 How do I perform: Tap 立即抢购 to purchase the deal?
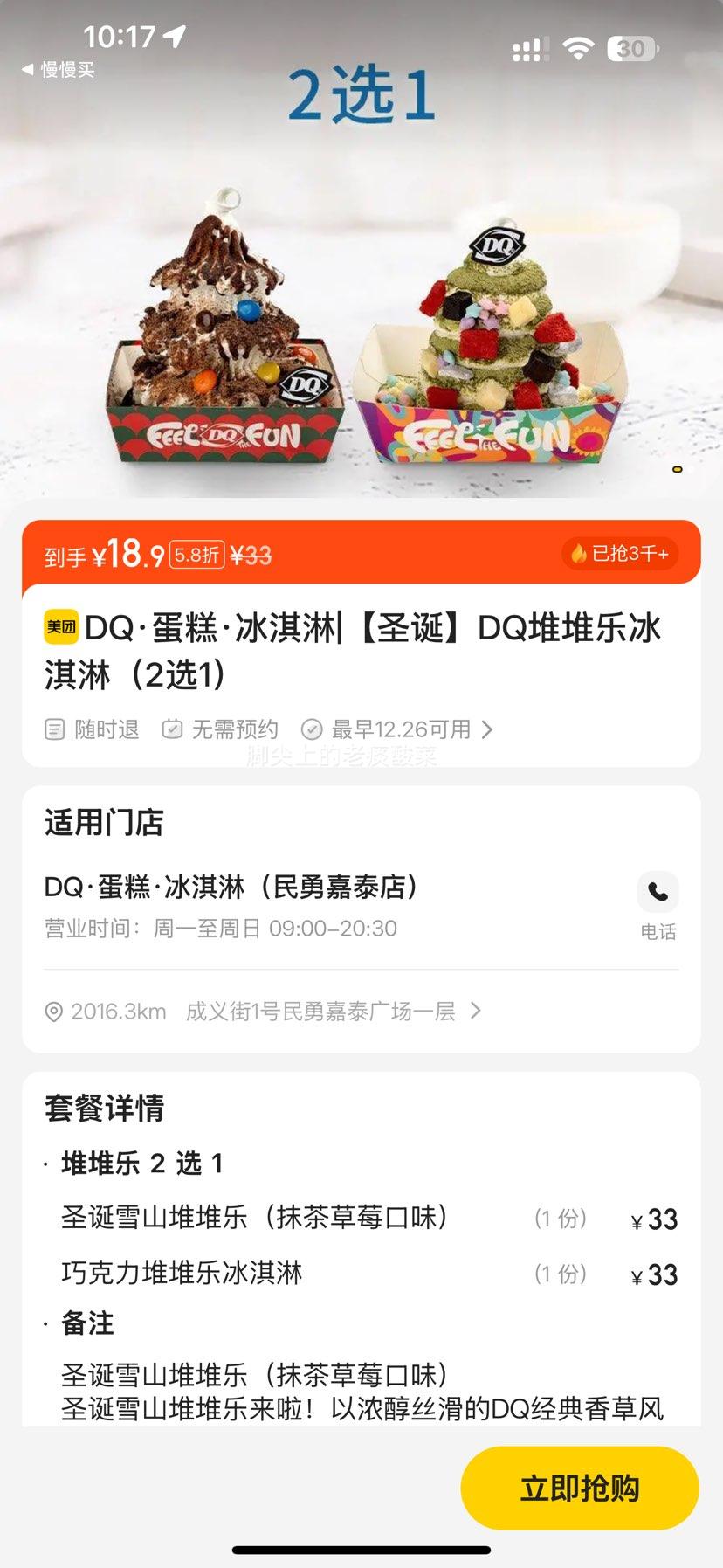pyautogui.click(x=579, y=1488)
